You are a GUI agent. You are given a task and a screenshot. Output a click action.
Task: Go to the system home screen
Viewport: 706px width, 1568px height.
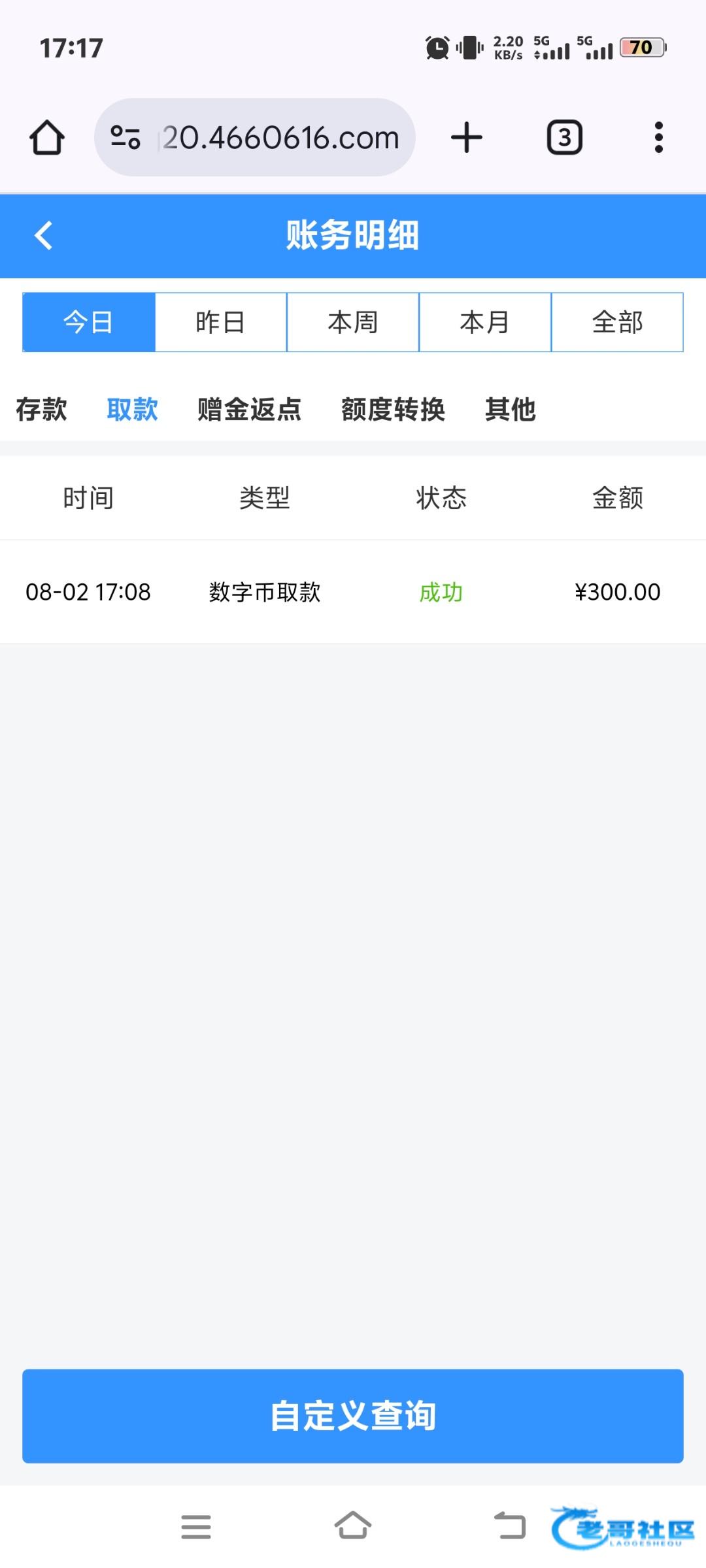353,1527
